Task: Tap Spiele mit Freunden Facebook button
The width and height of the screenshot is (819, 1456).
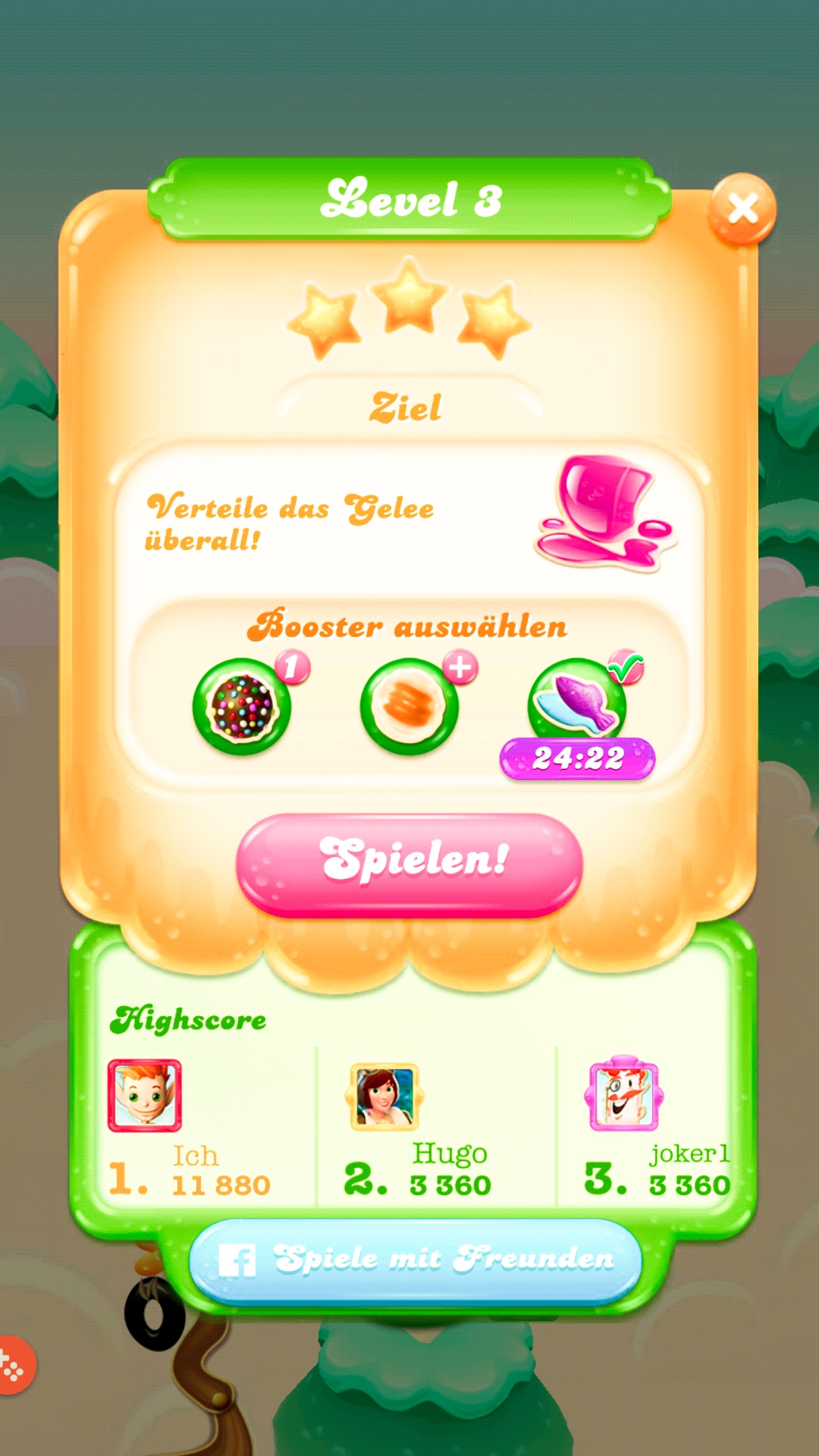Action: 416,1259
